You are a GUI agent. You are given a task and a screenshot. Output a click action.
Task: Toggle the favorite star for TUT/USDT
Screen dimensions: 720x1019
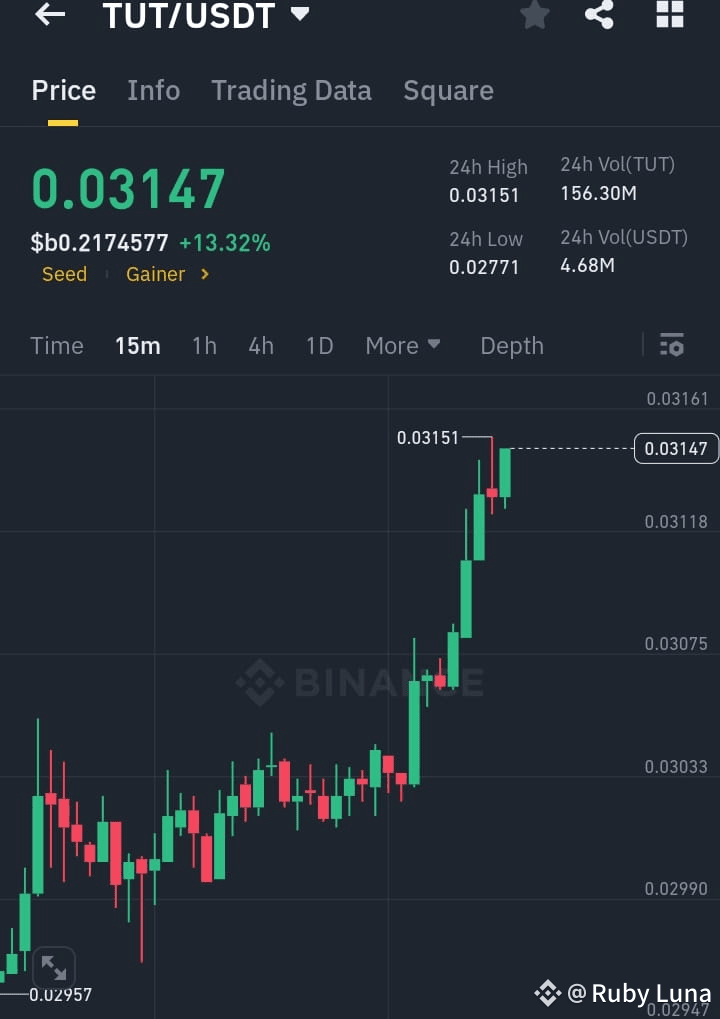(534, 16)
